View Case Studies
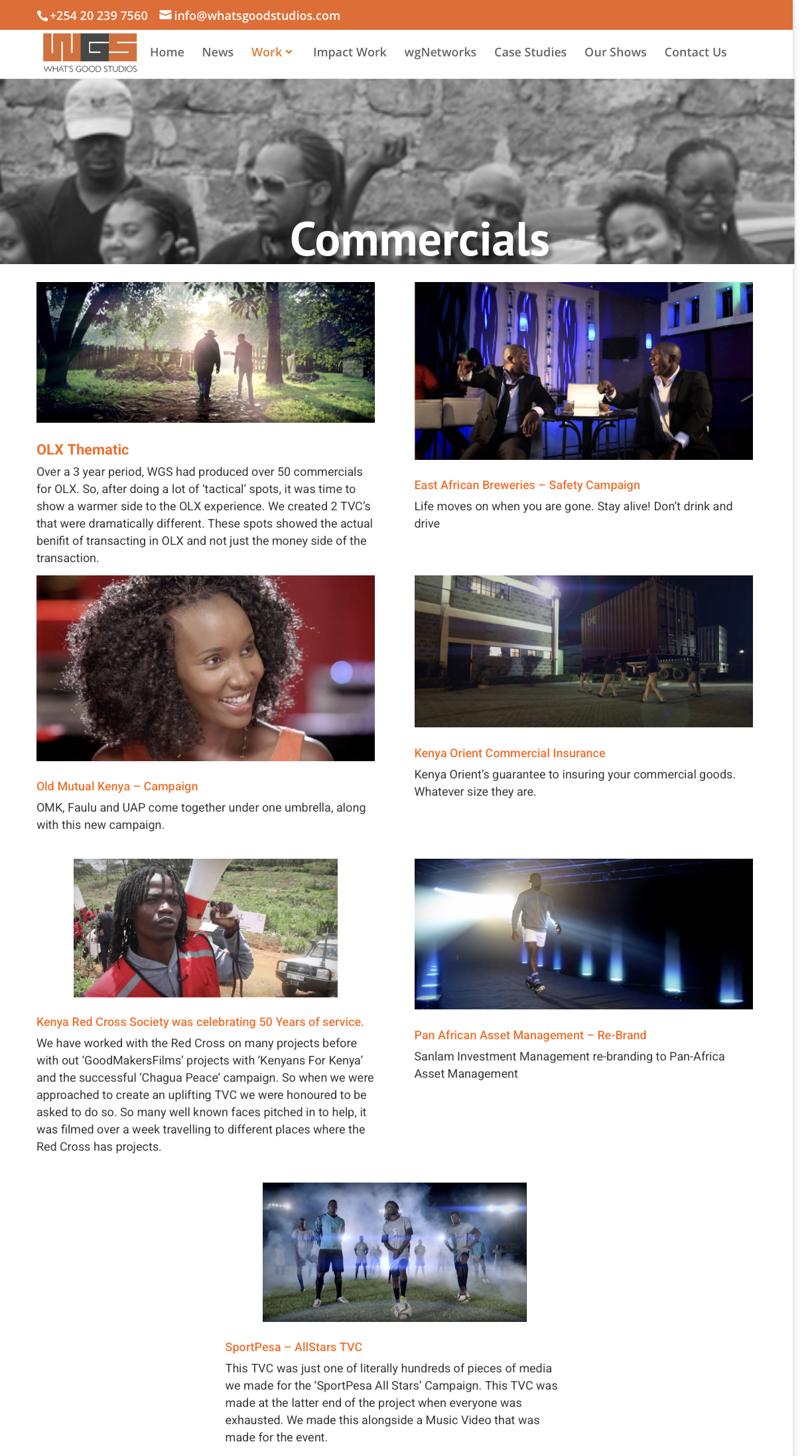This screenshot has width=812, height=1456. (530, 52)
